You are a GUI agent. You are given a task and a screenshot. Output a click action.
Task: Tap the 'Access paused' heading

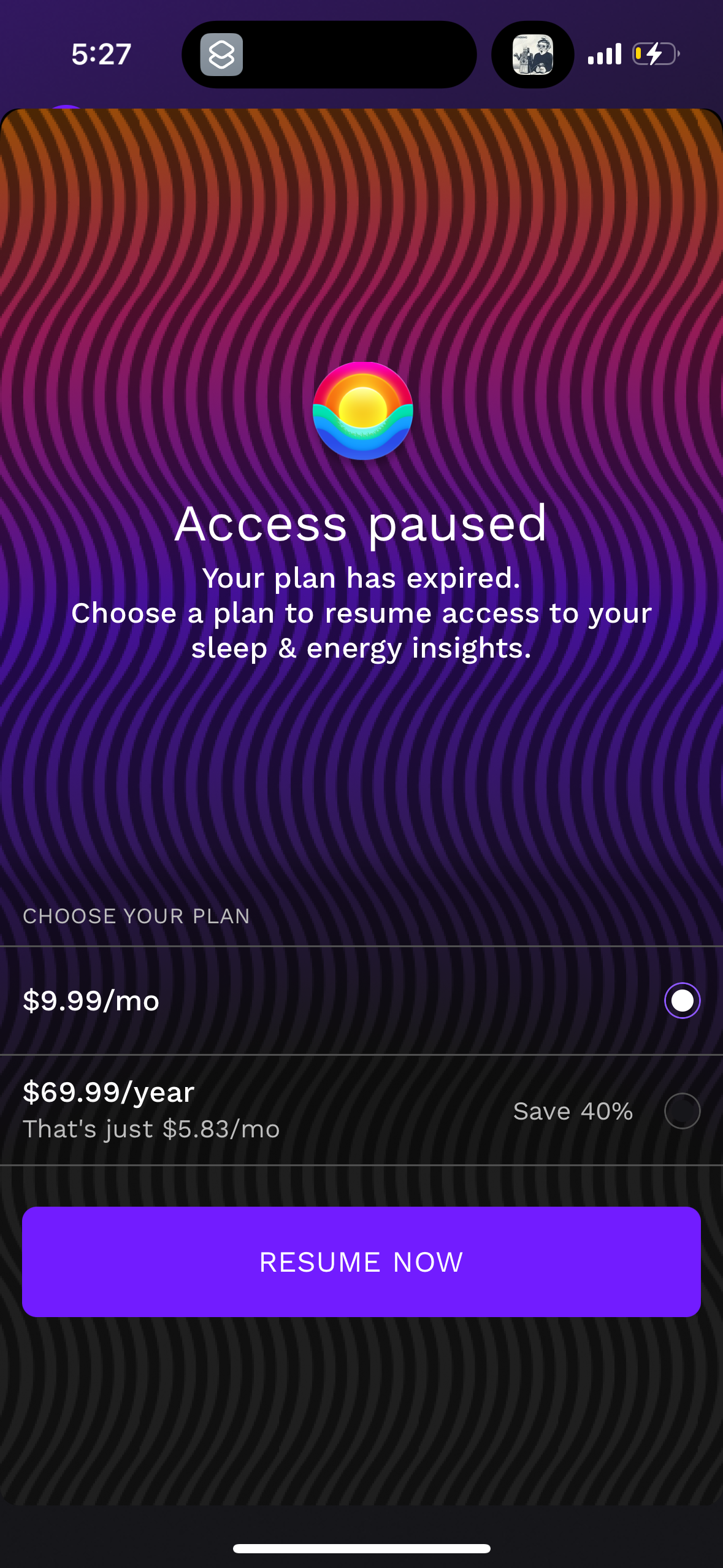[x=361, y=525]
